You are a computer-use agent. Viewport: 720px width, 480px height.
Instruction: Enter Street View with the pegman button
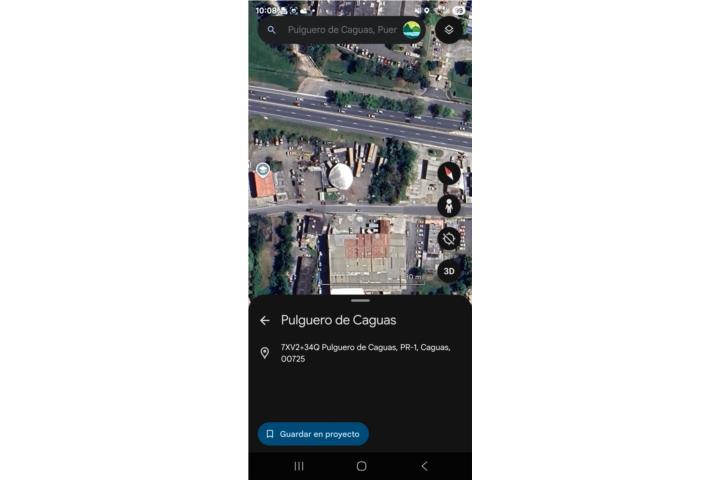tap(449, 205)
